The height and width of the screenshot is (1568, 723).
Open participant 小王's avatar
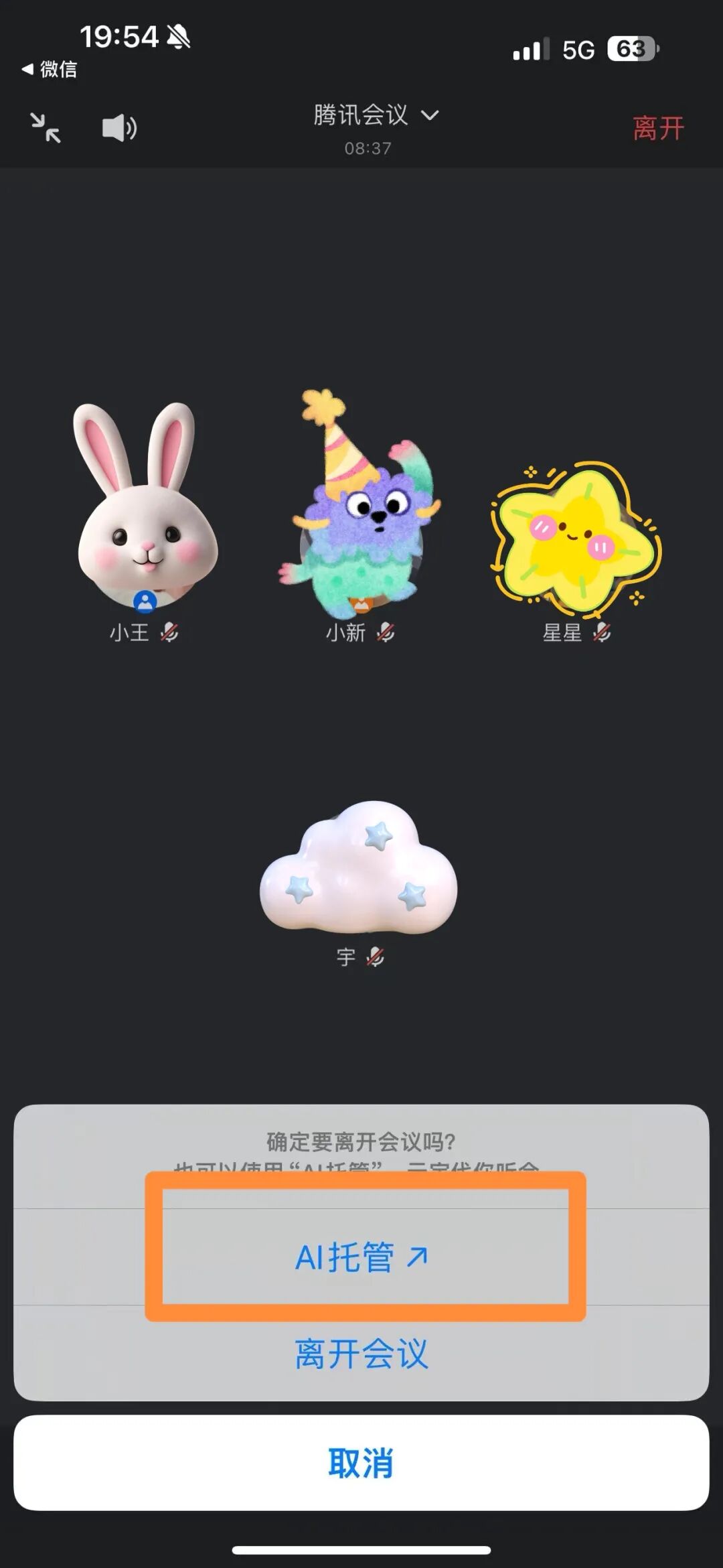146,509
